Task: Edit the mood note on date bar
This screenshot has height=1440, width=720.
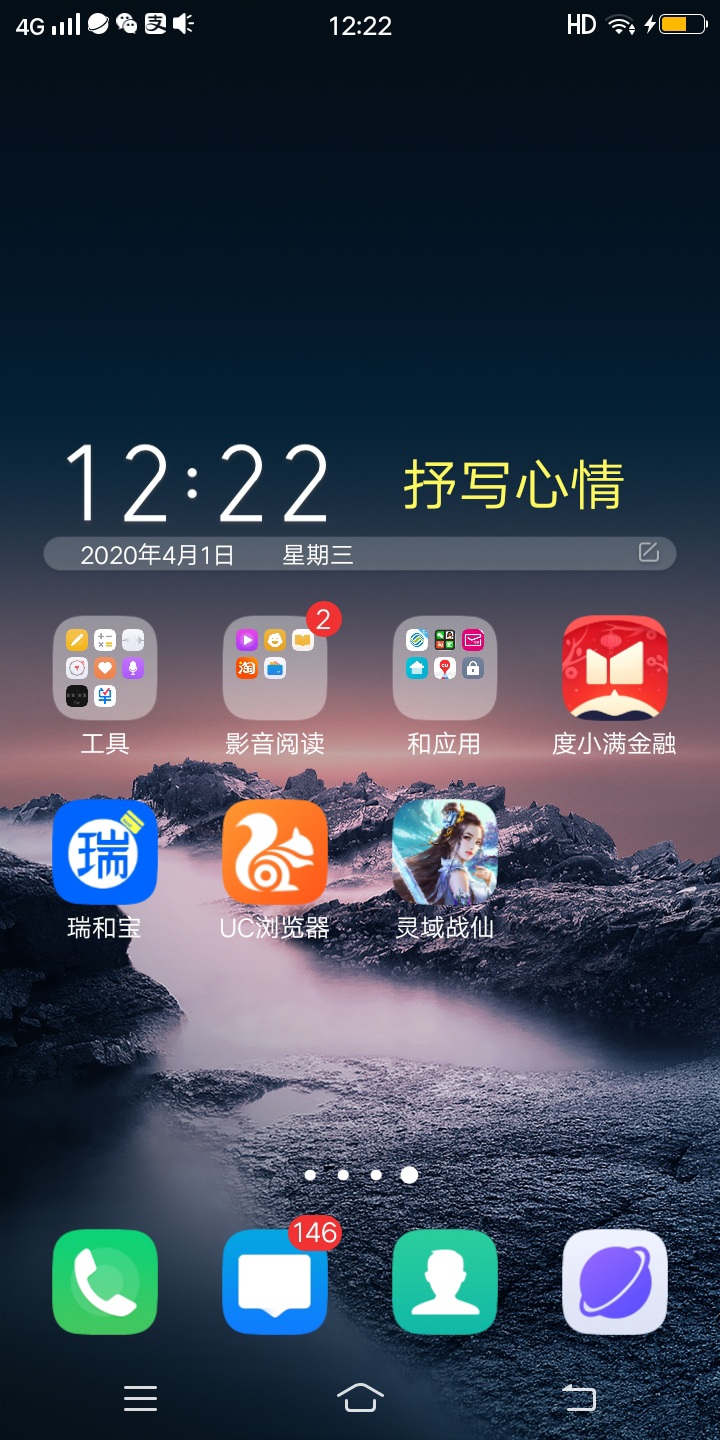Action: tap(649, 552)
